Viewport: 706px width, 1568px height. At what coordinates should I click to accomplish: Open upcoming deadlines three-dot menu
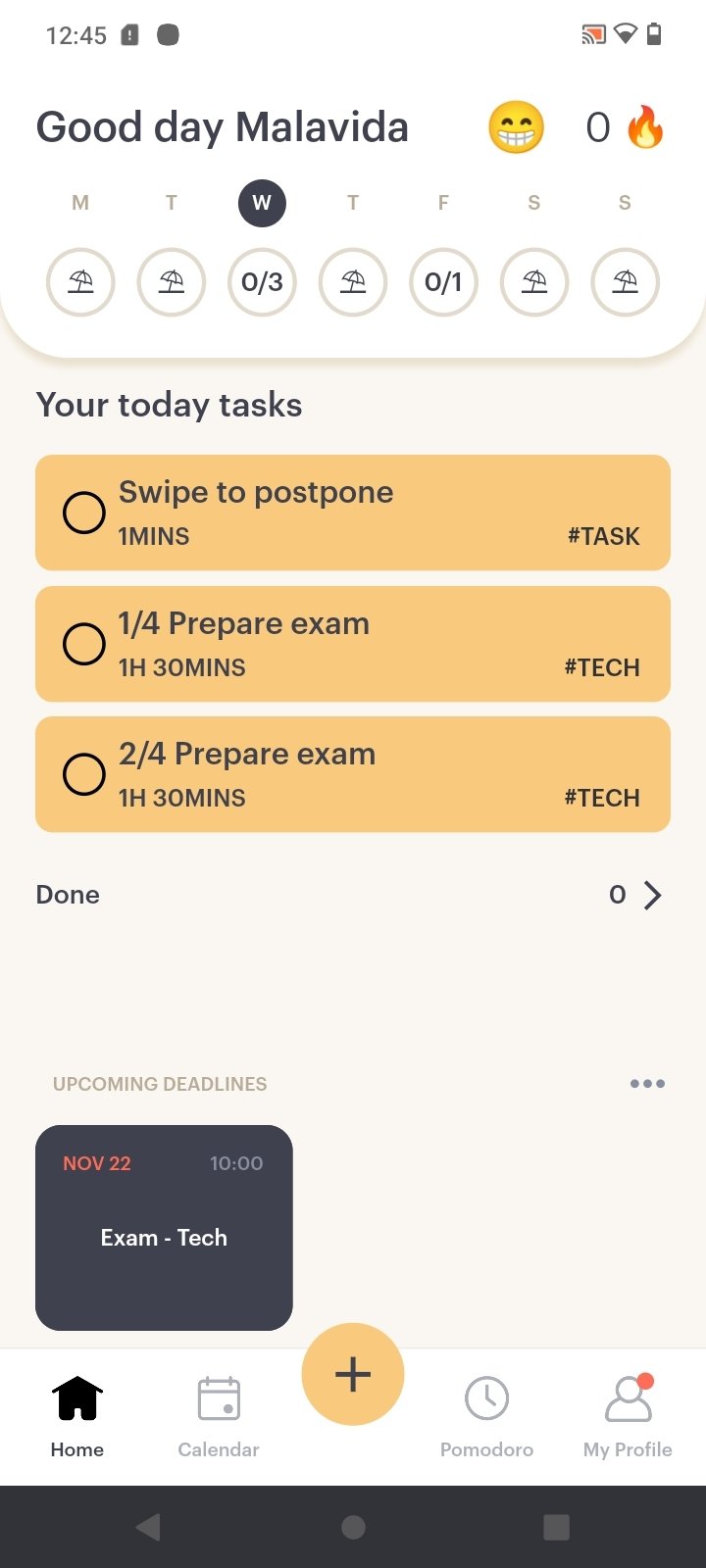(647, 1084)
